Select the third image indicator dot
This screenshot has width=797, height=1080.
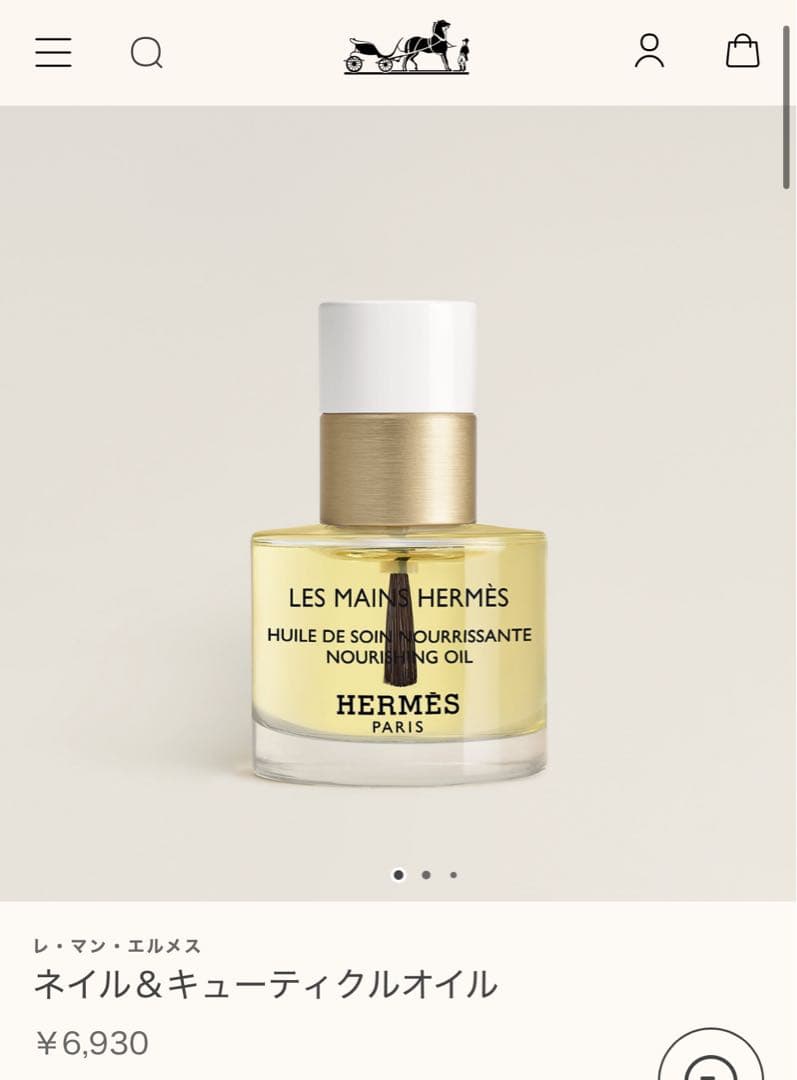453,875
